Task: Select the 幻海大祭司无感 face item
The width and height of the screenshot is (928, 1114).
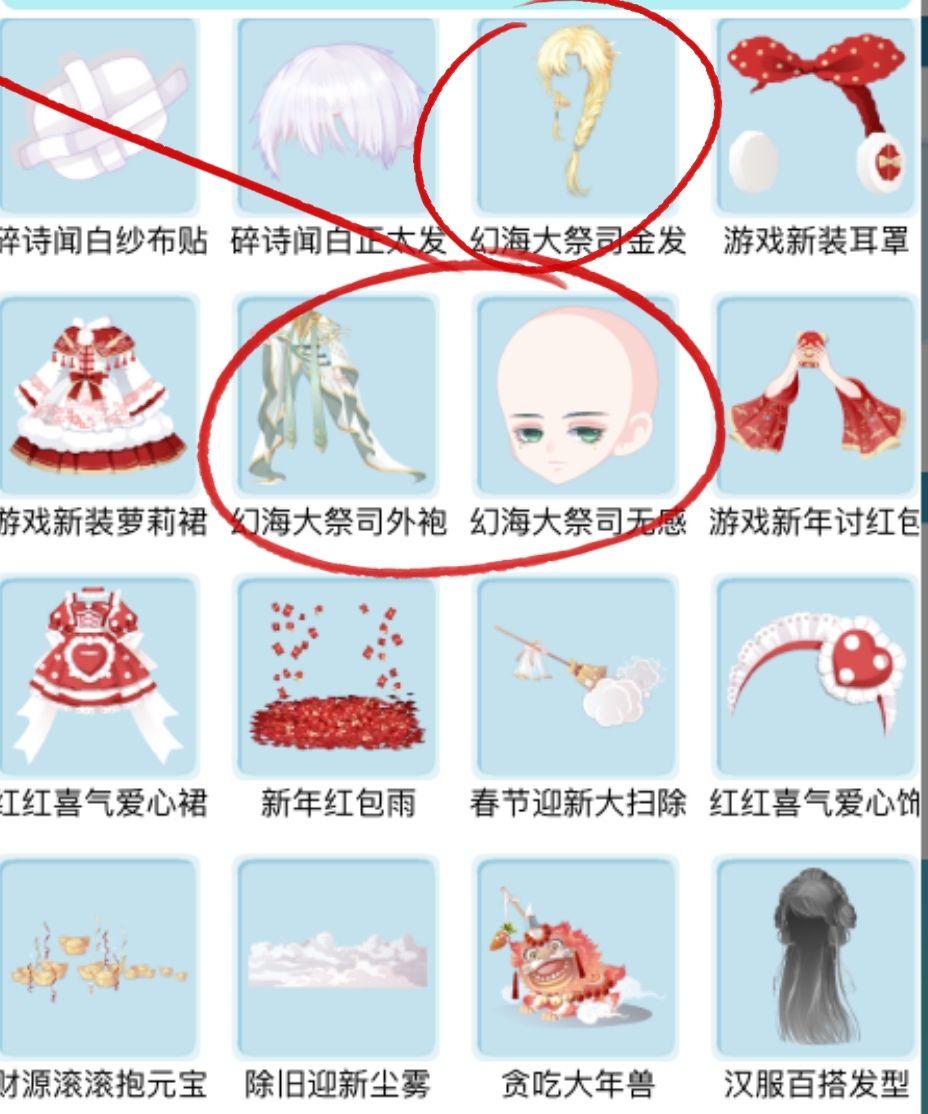Action: pos(576,397)
